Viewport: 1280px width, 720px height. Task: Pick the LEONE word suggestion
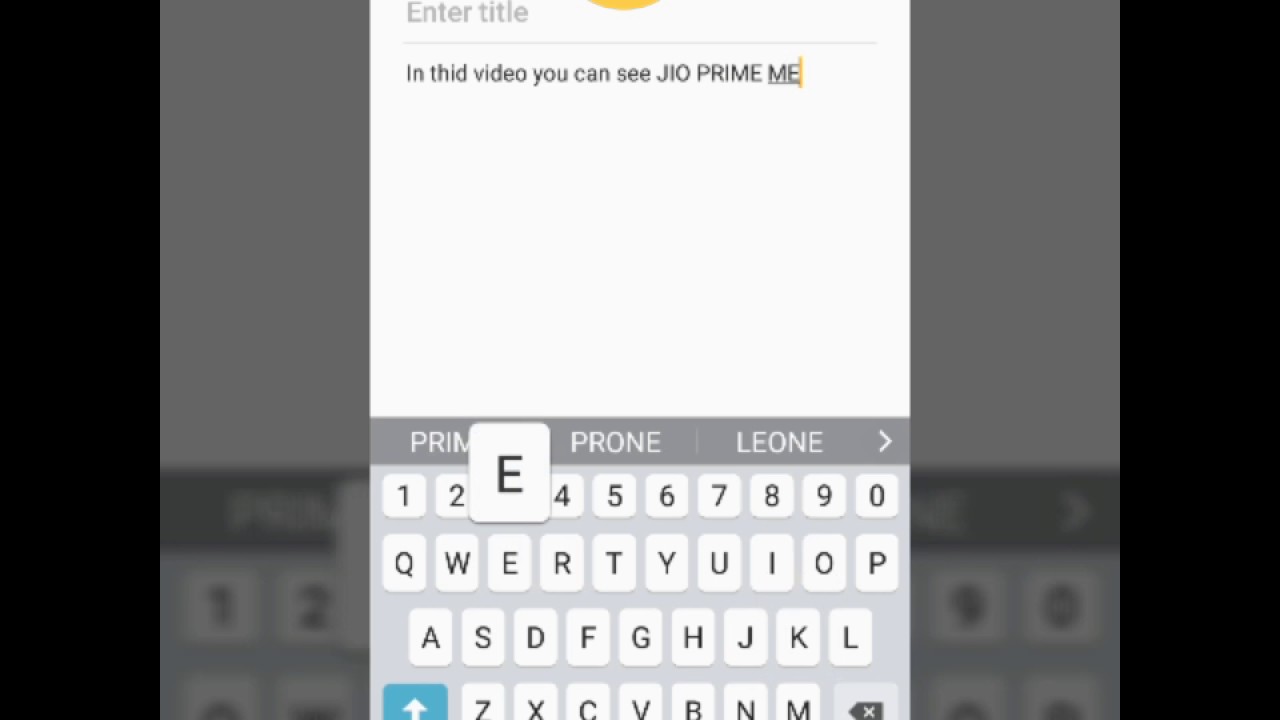pyautogui.click(x=779, y=442)
